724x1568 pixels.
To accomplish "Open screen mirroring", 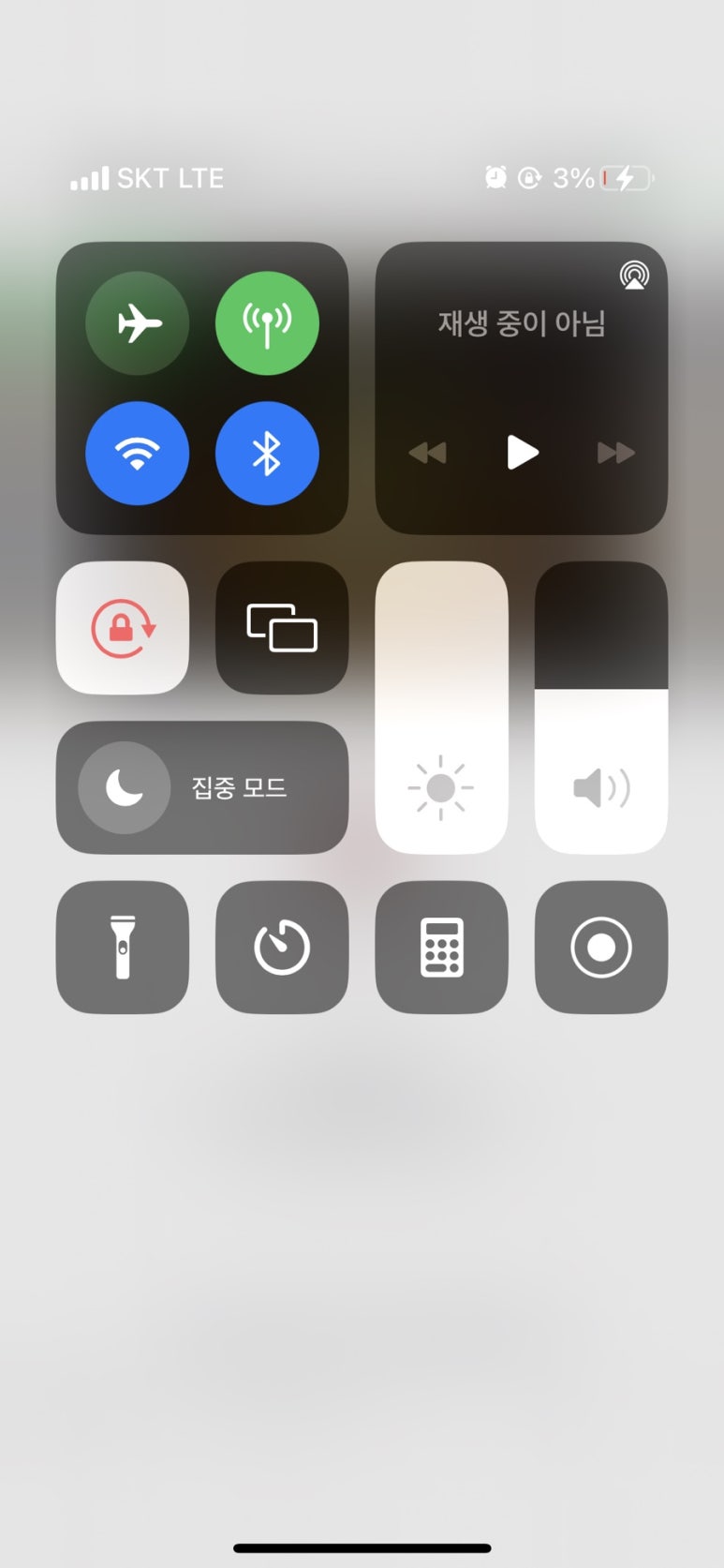I will tap(282, 628).
